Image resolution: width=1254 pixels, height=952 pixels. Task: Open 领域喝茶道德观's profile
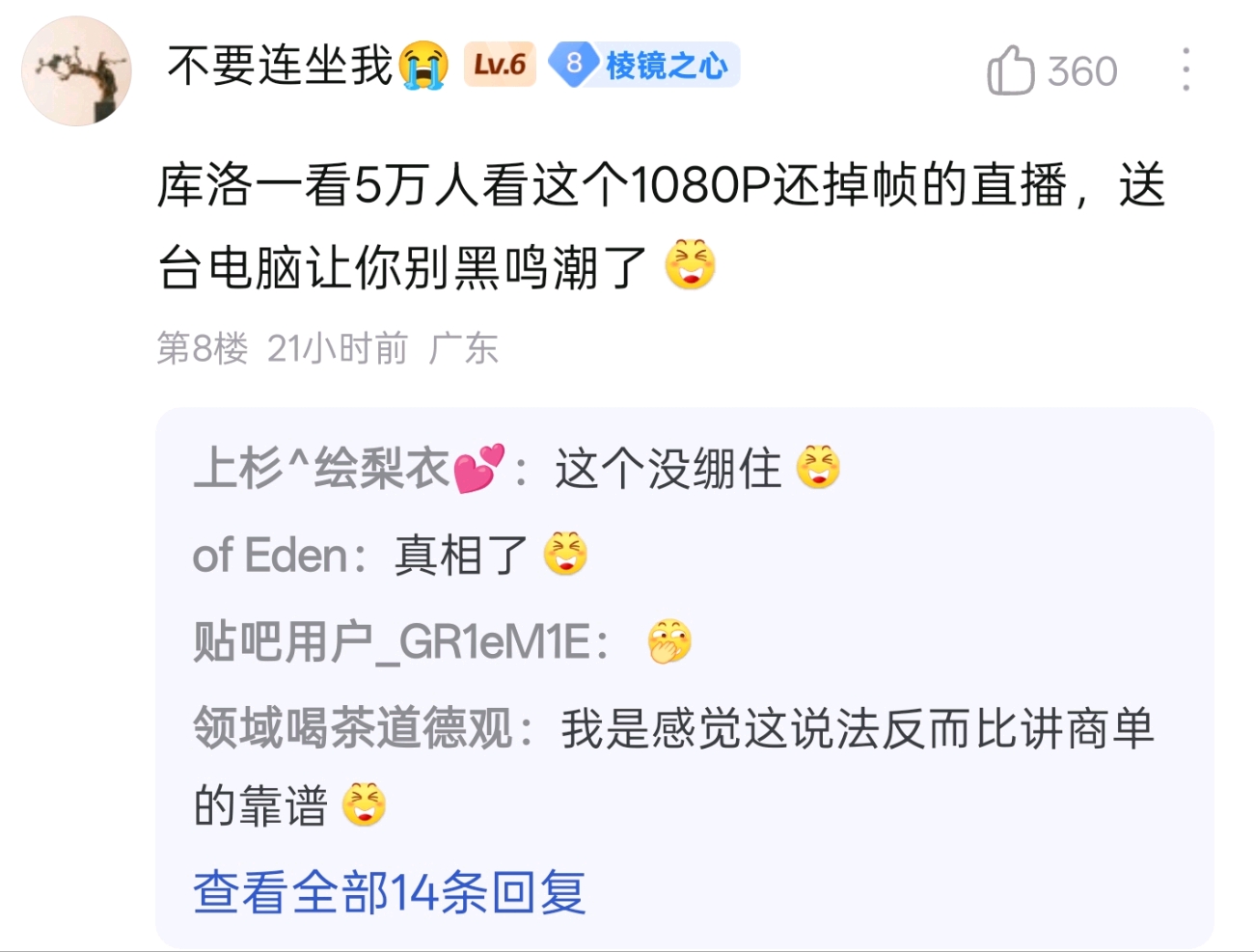click(352, 728)
